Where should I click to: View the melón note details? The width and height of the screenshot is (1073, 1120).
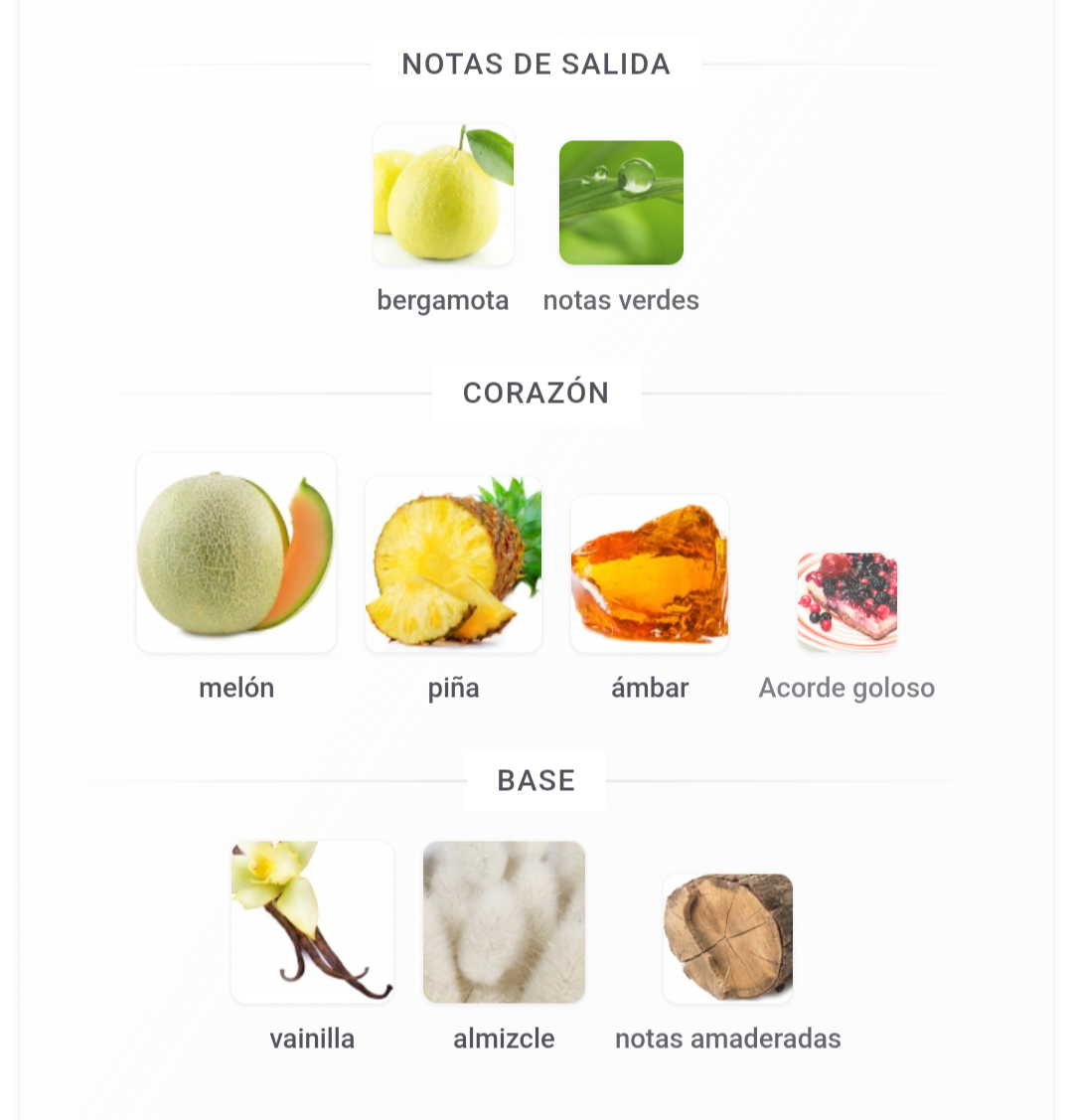(236, 554)
